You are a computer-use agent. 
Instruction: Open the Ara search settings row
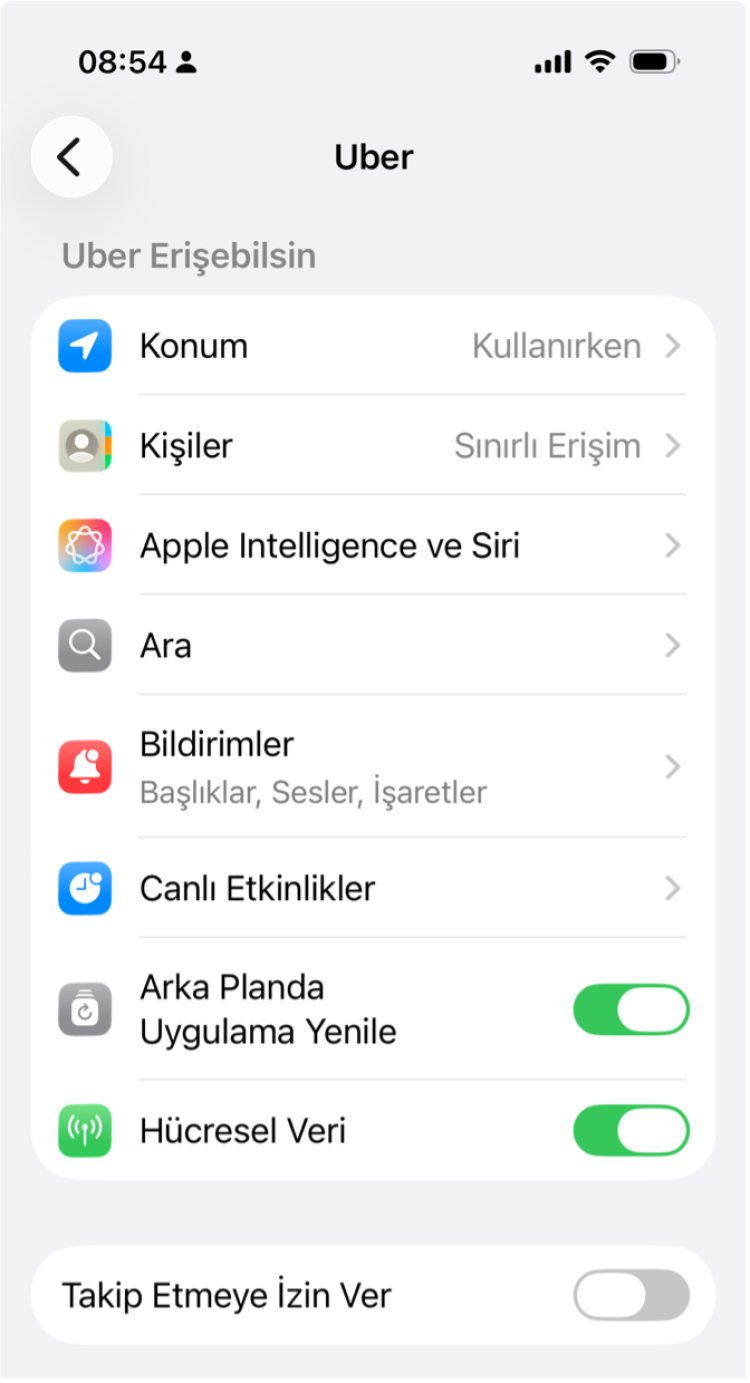pyautogui.click(x=374, y=646)
